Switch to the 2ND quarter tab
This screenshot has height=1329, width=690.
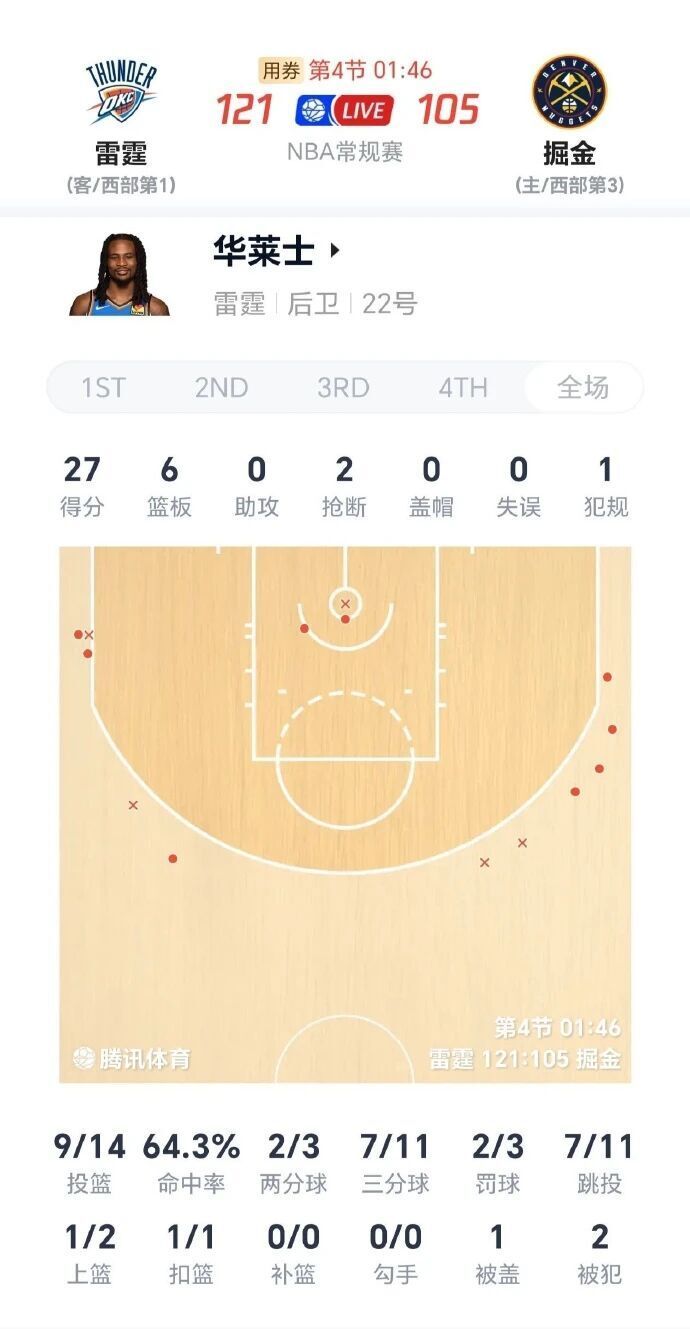pyautogui.click(x=222, y=388)
